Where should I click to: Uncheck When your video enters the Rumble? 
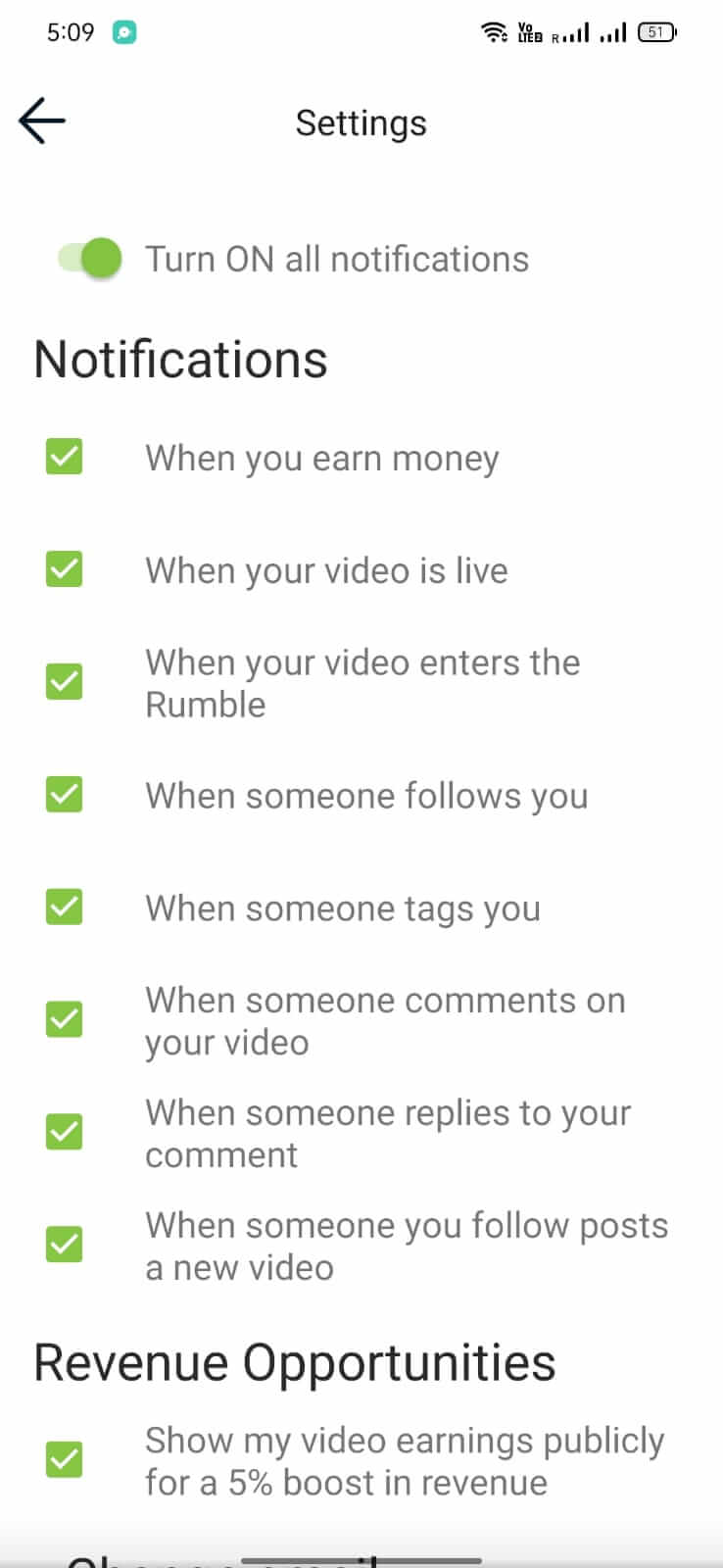(x=65, y=682)
